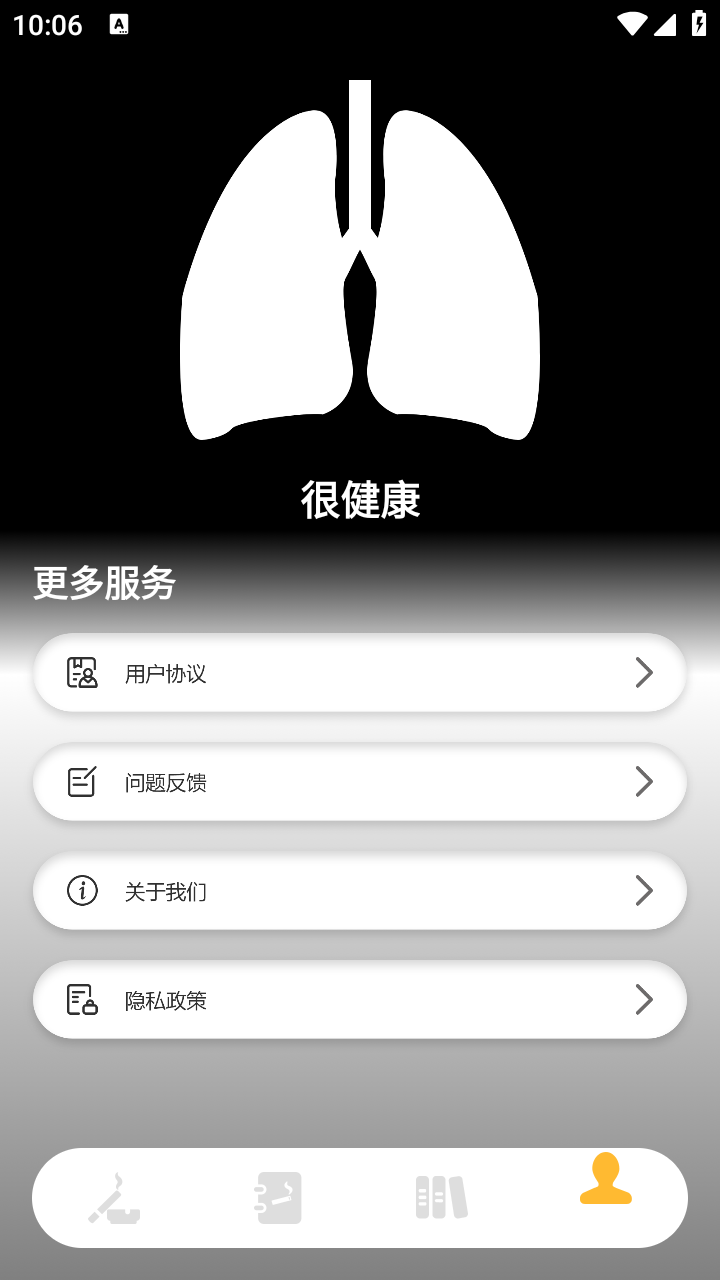Tap the 更多服务 section header

[104, 582]
